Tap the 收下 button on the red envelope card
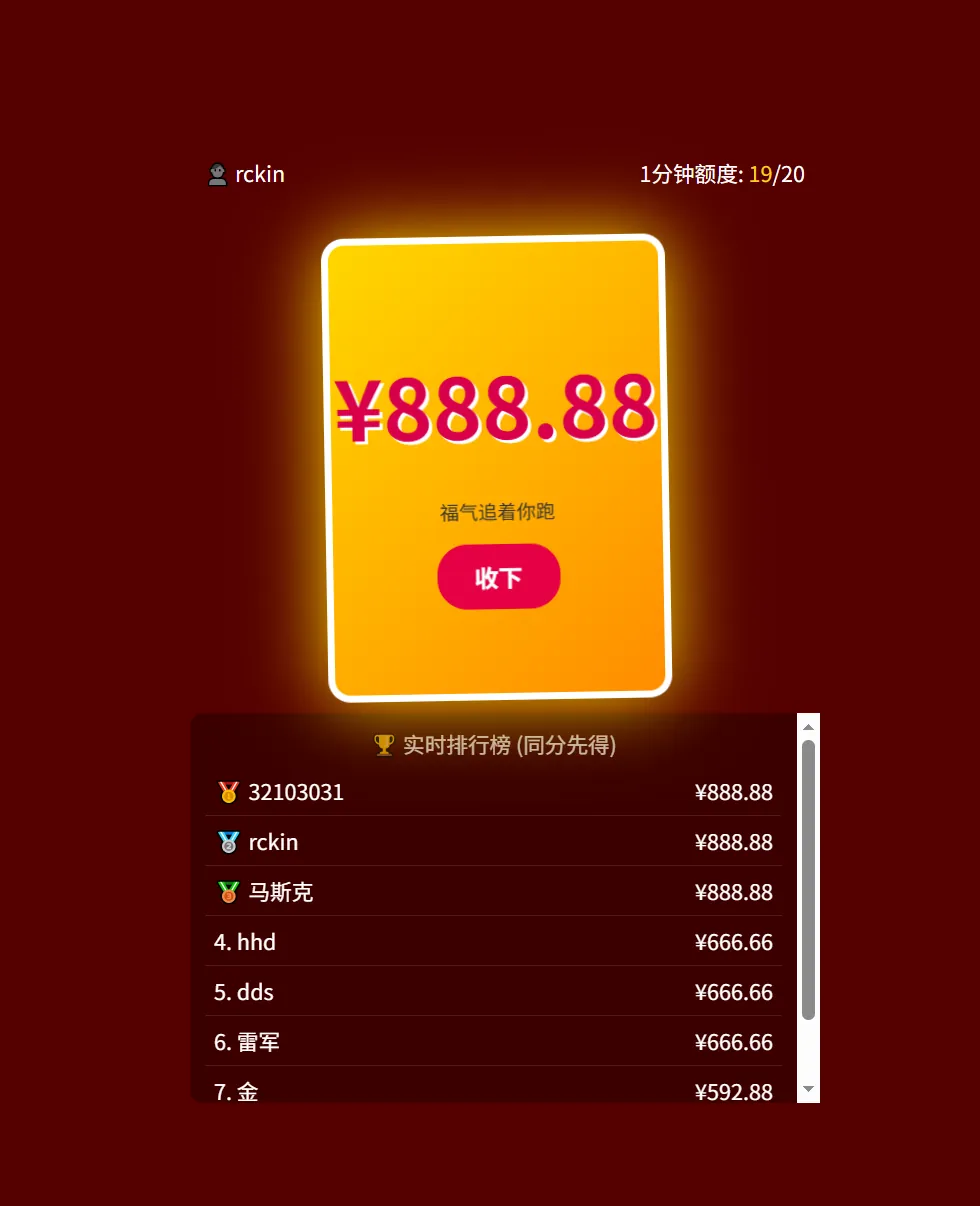The width and height of the screenshot is (980, 1206). pos(498,577)
